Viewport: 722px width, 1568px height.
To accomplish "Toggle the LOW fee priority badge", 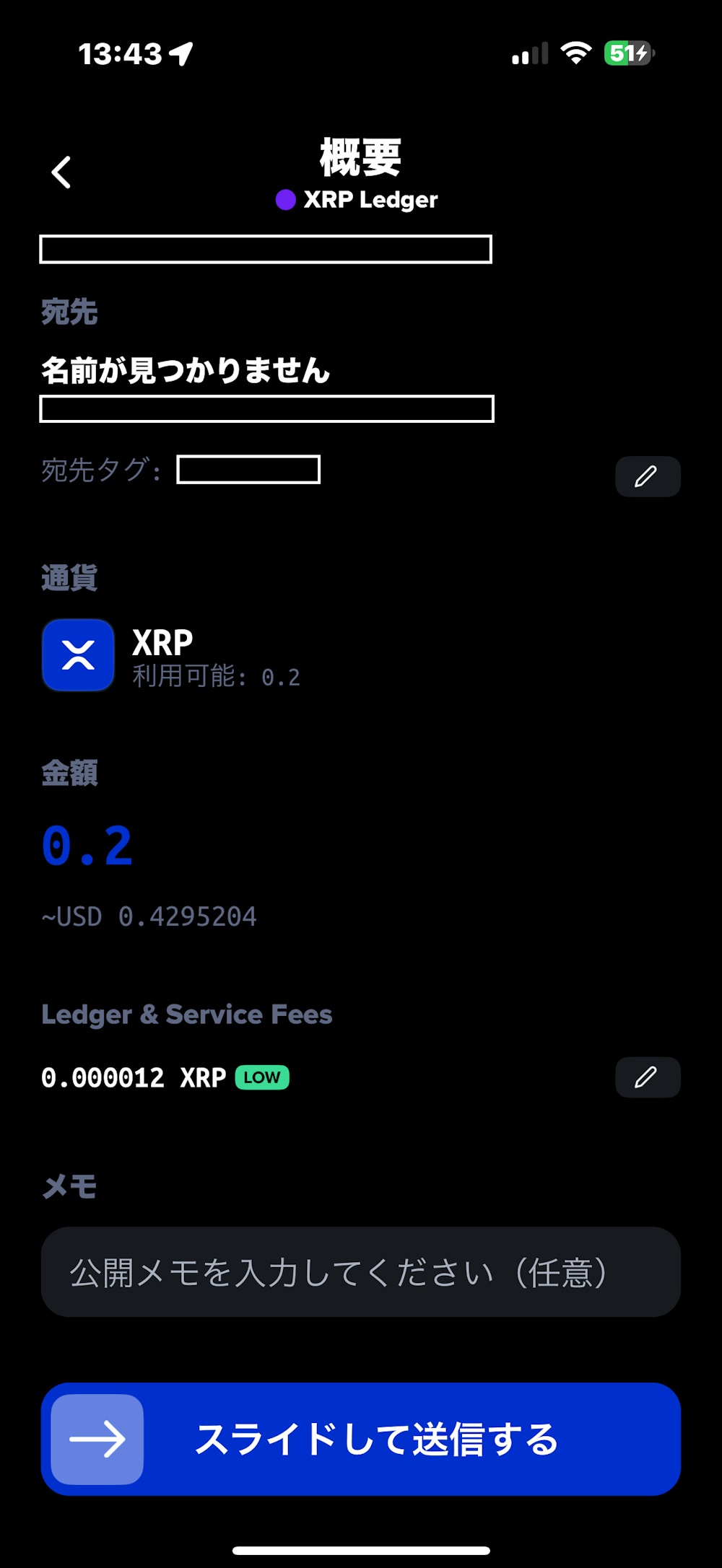I will (x=262, y=1077).
